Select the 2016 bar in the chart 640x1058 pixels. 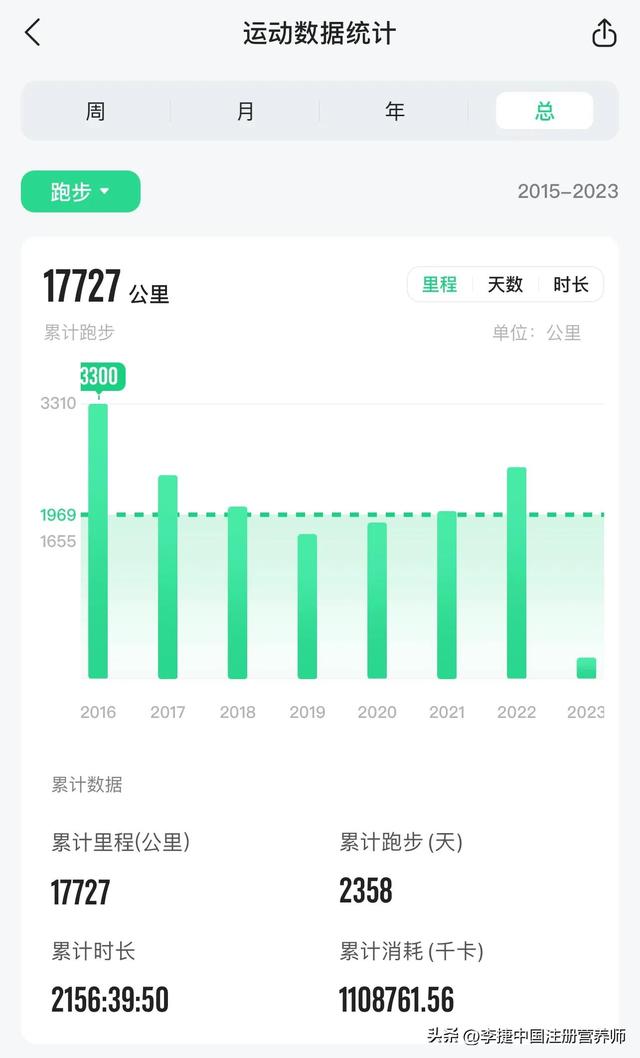98,541
